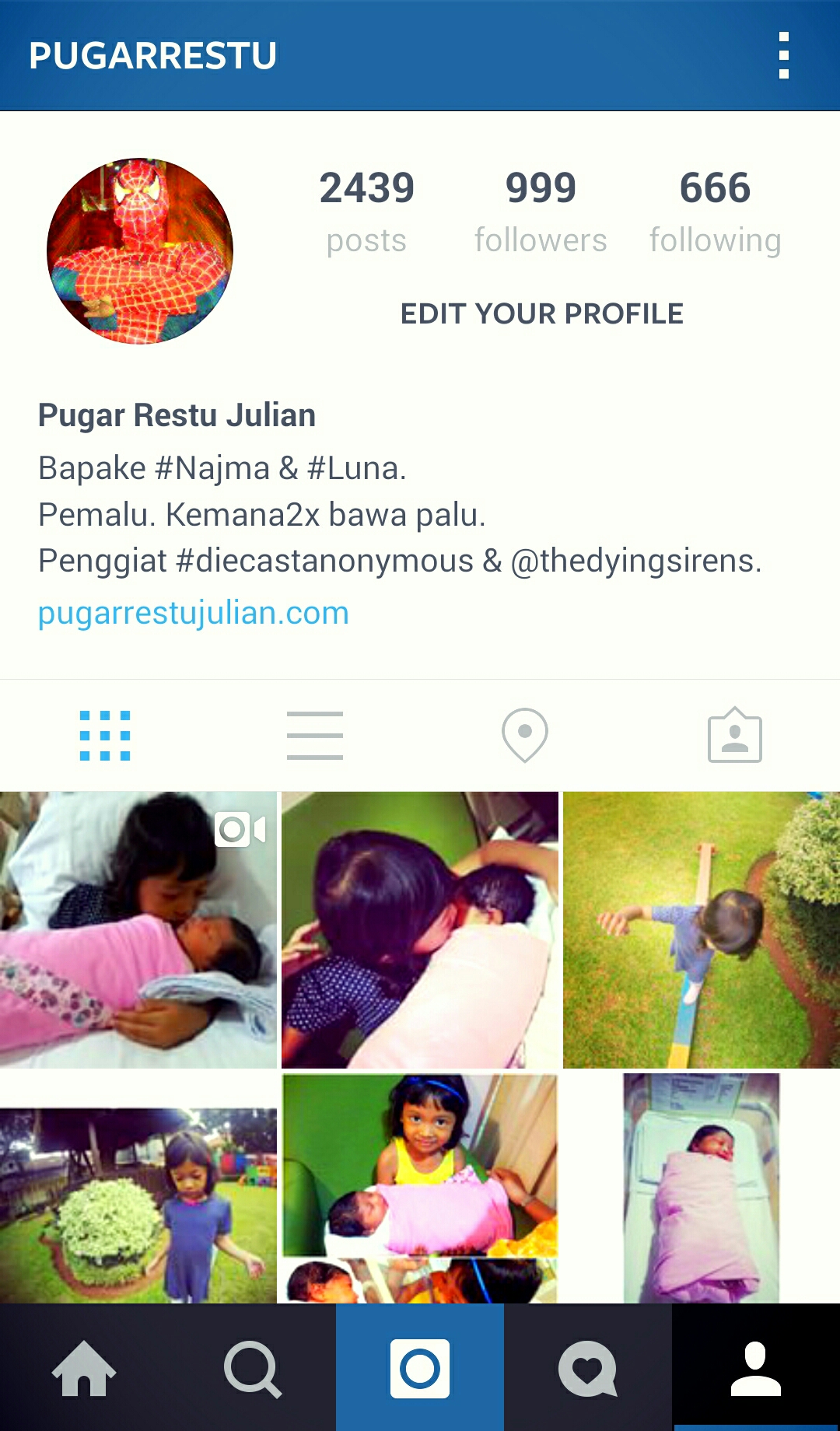
Task: Open the @thedyingsirens mention in bio
Action: coord(635,561)
